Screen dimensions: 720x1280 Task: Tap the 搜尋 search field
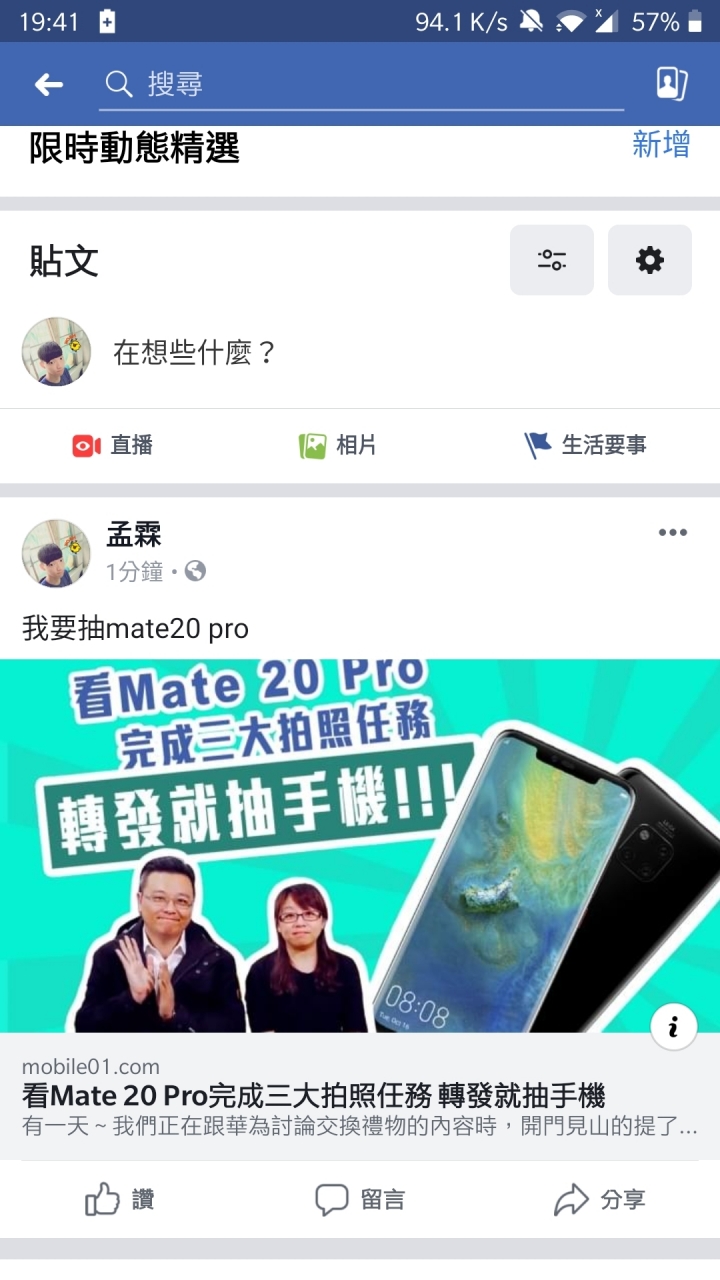coord(360,85)
